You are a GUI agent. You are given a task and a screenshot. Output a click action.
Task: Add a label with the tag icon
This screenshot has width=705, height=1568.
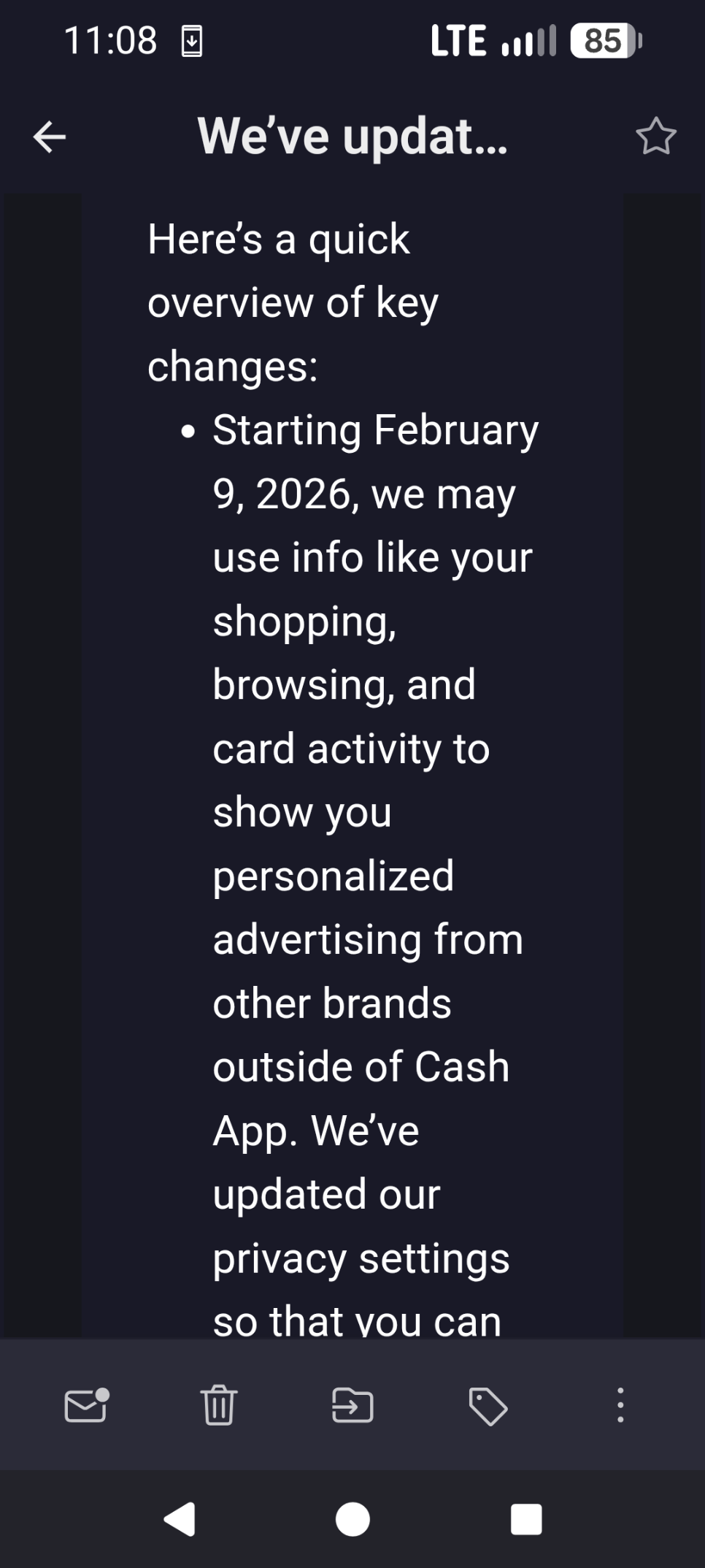488,1405
